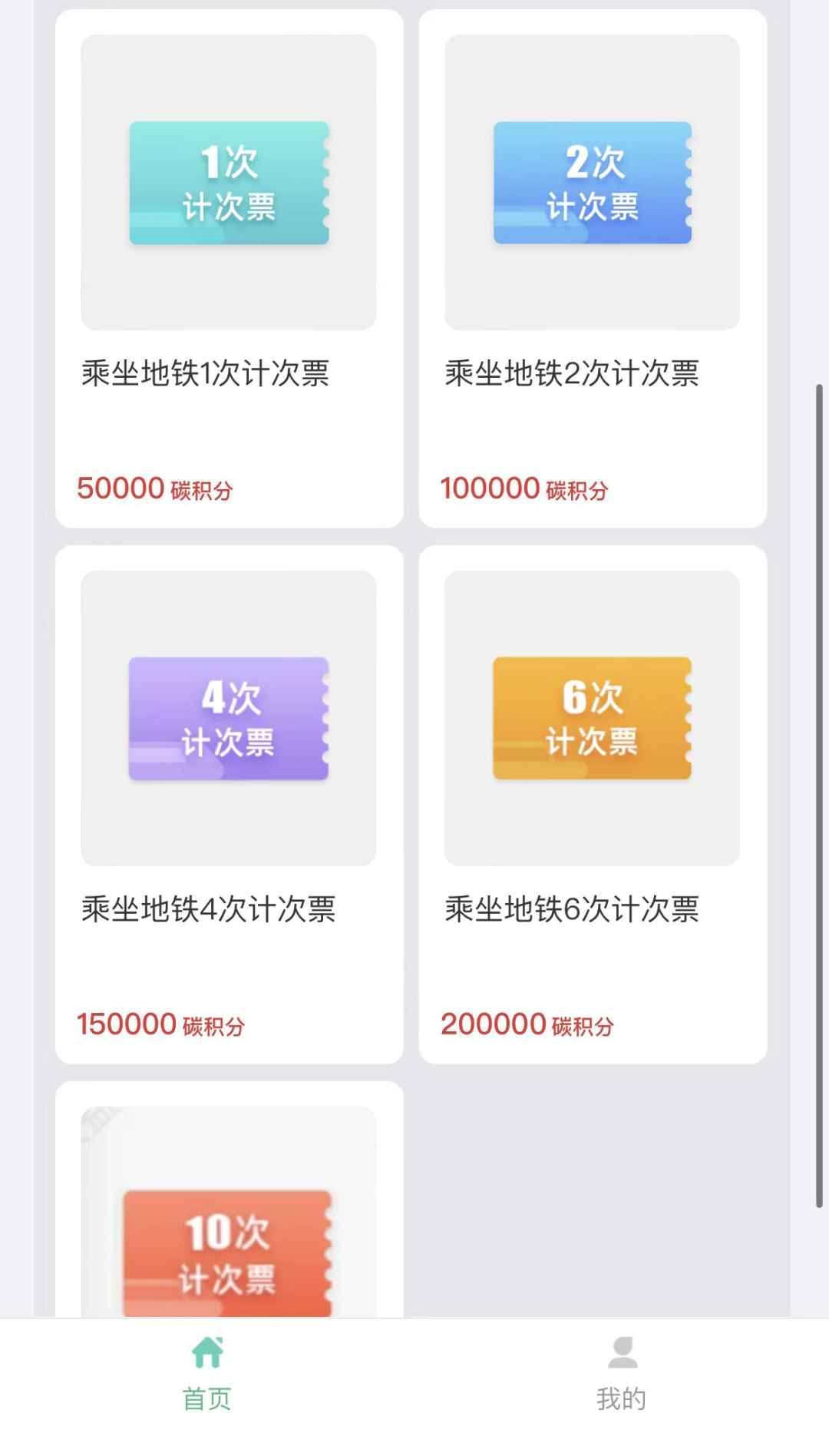Open the 乘坐地铁1次计次票 product card
The width and height of the screenshot is (829, 1456).
tap(228, 269)
